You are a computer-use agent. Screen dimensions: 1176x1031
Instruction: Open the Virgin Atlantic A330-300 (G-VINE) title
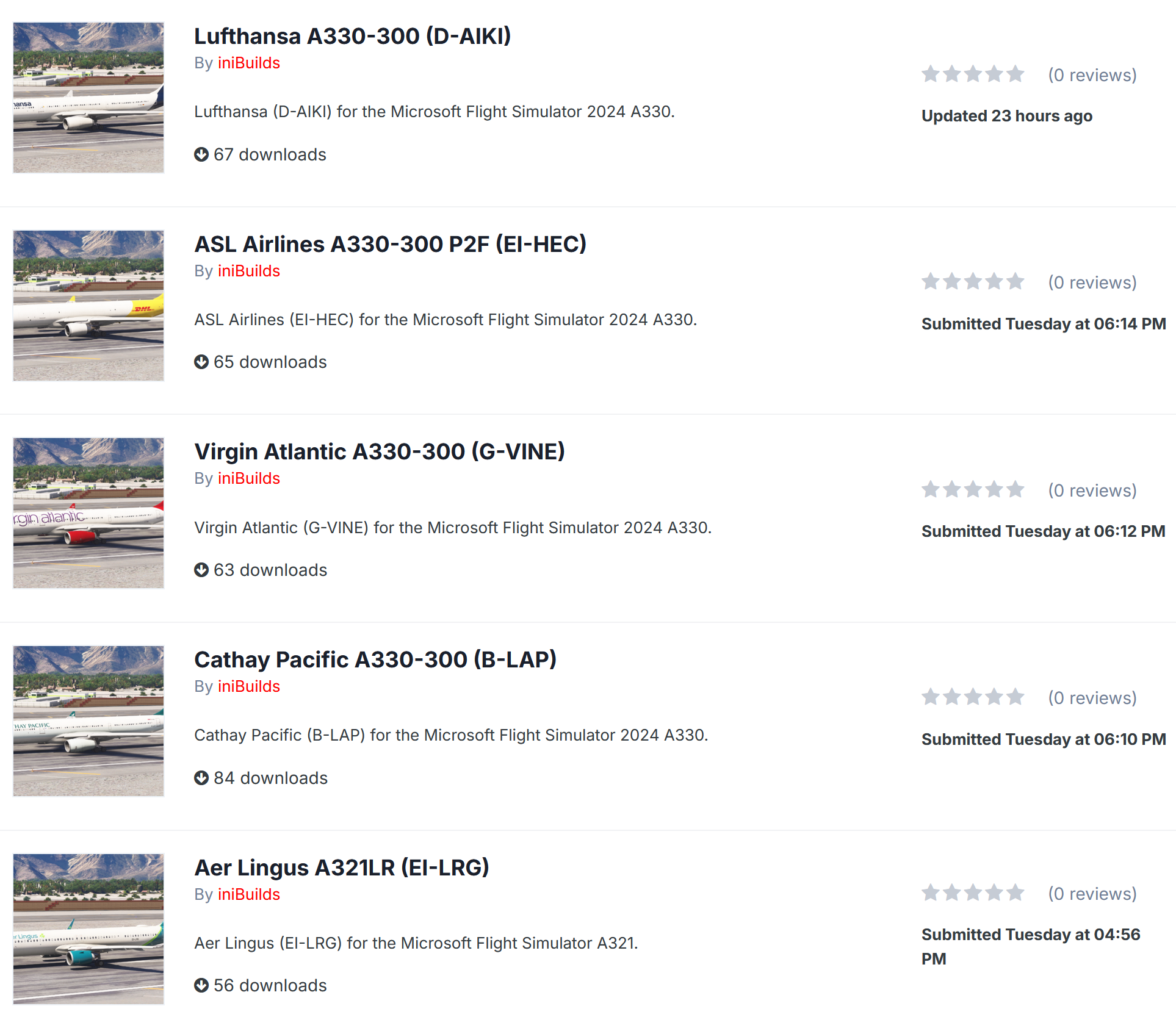(x=379, y=452)
